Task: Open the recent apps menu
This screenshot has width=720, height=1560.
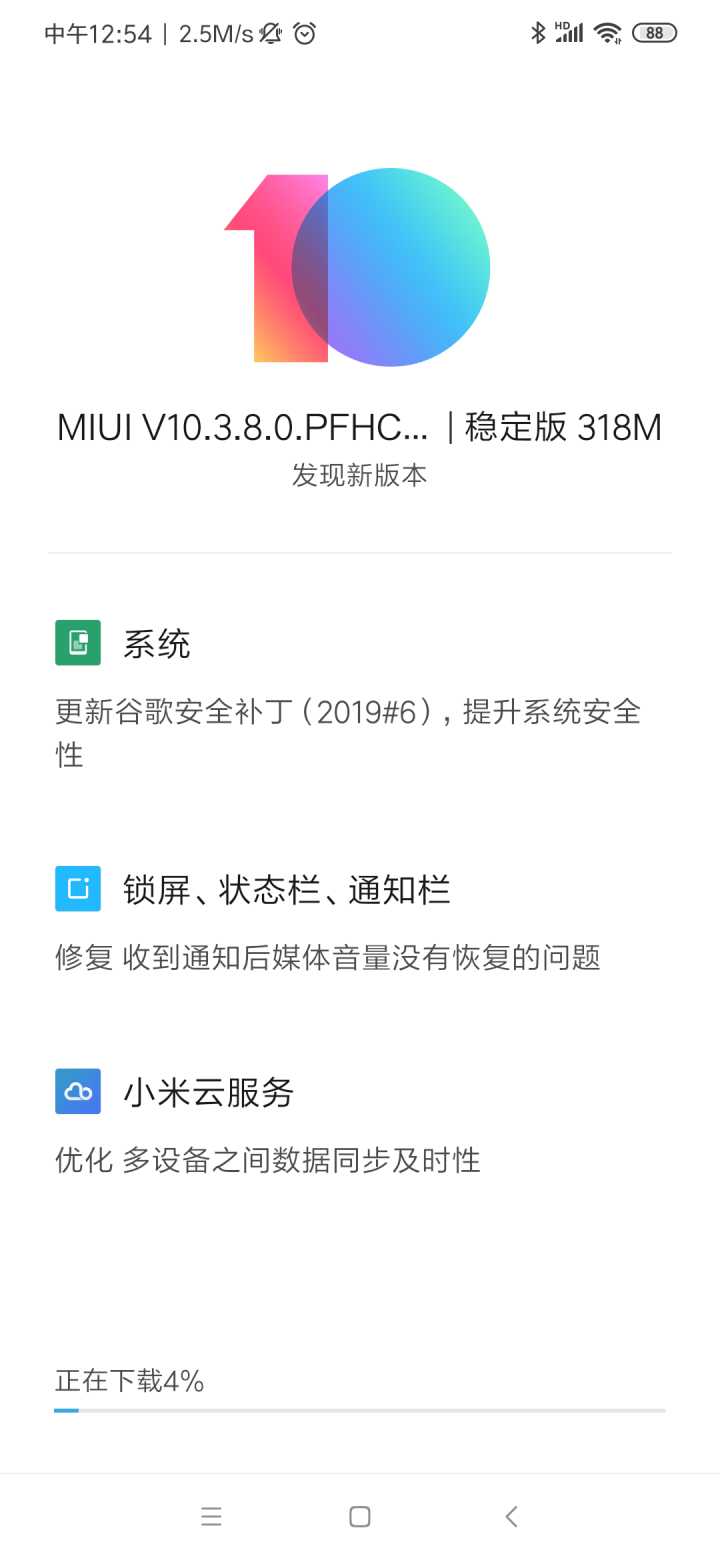Action: 211,1516
